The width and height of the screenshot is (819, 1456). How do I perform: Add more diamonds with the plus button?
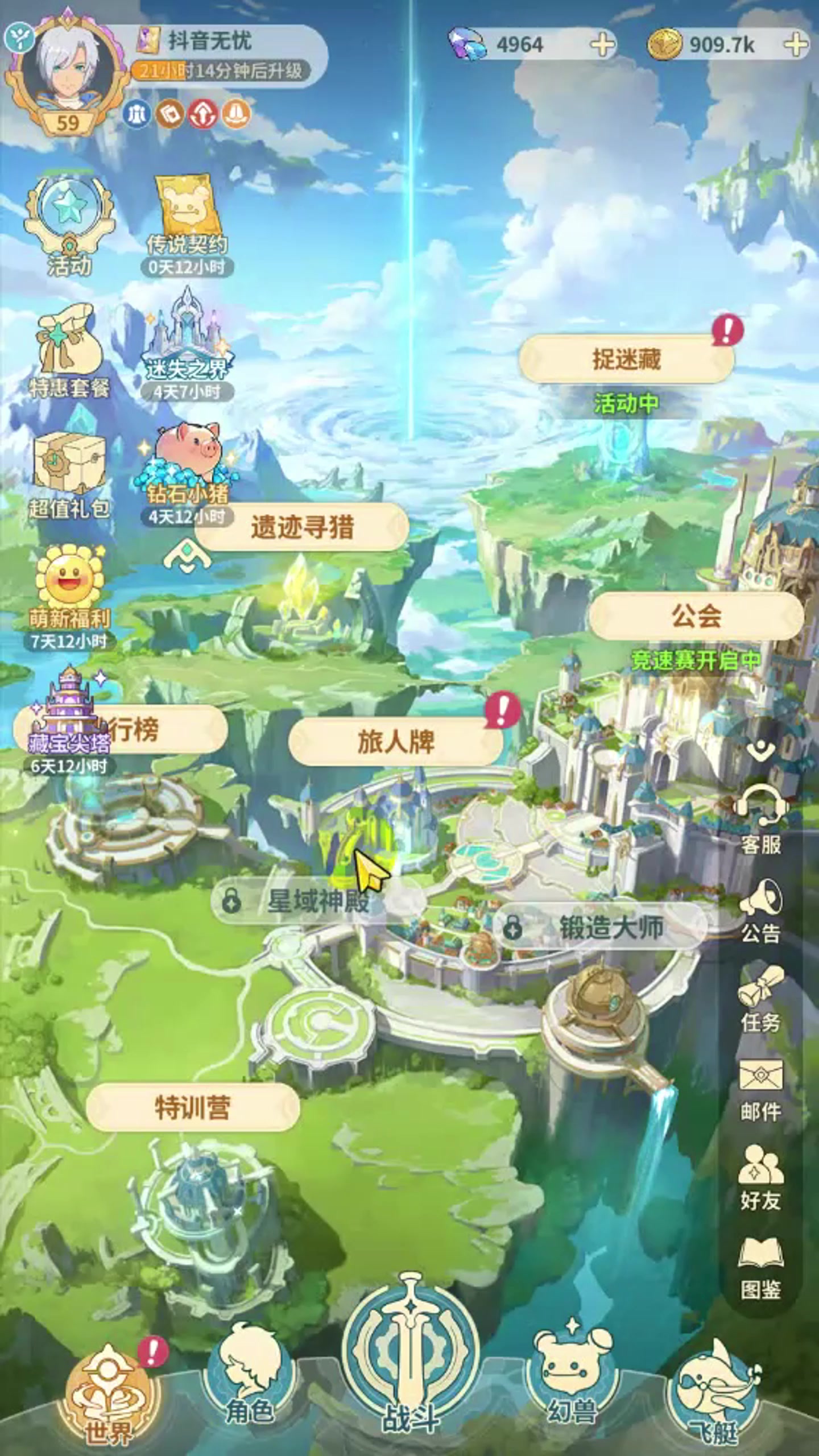tap(602, 44)
